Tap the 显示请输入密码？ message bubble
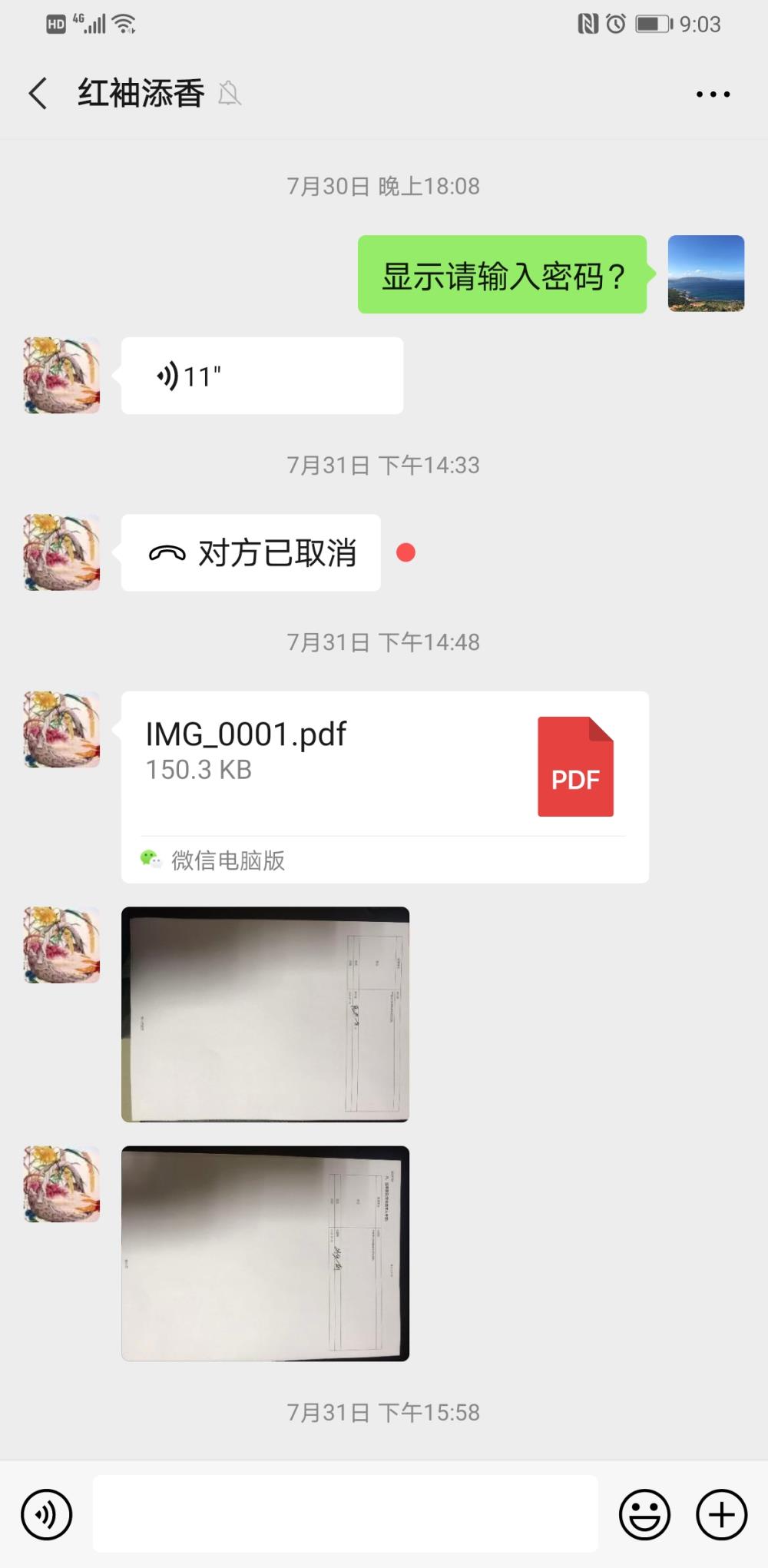 click(502, 274)
